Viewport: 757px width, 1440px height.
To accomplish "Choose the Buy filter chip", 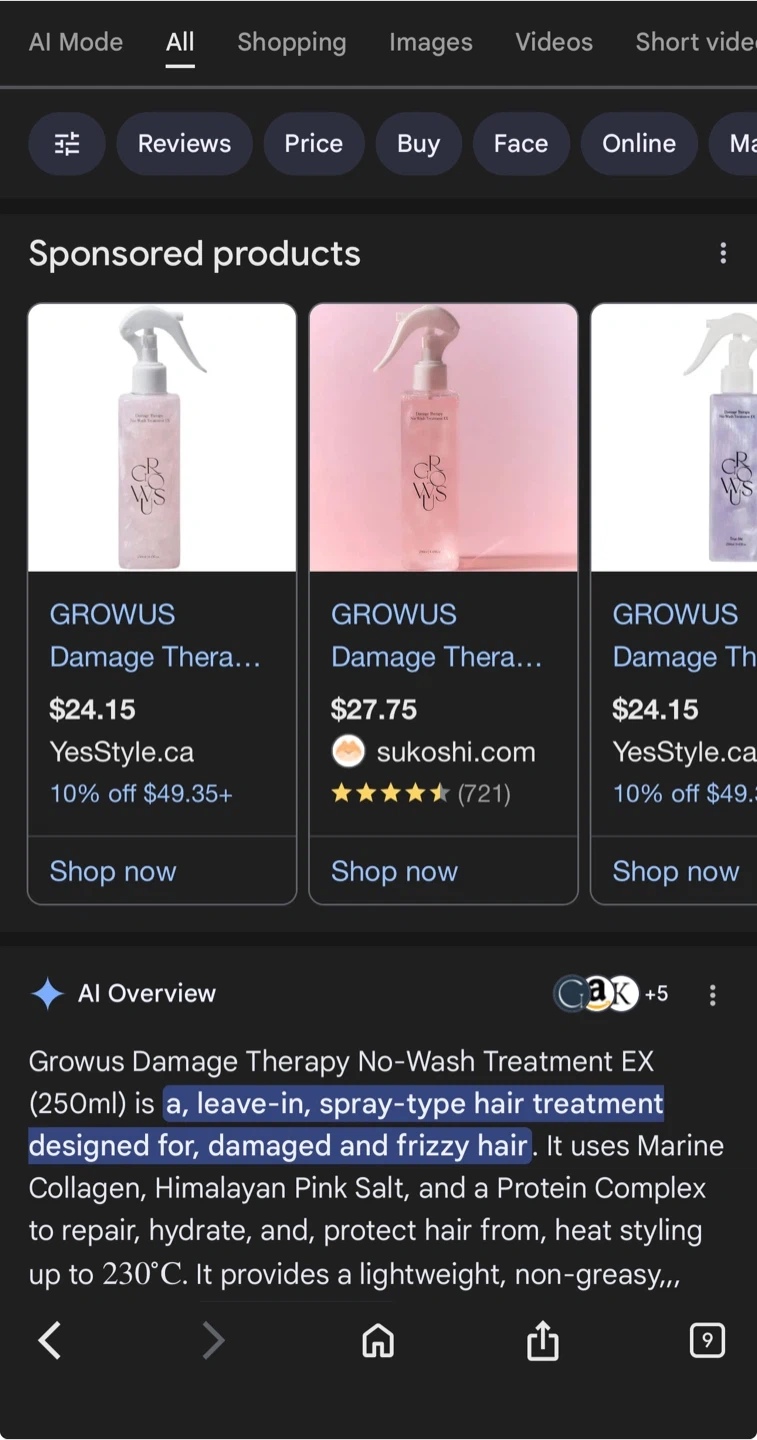I will [418, 144].
